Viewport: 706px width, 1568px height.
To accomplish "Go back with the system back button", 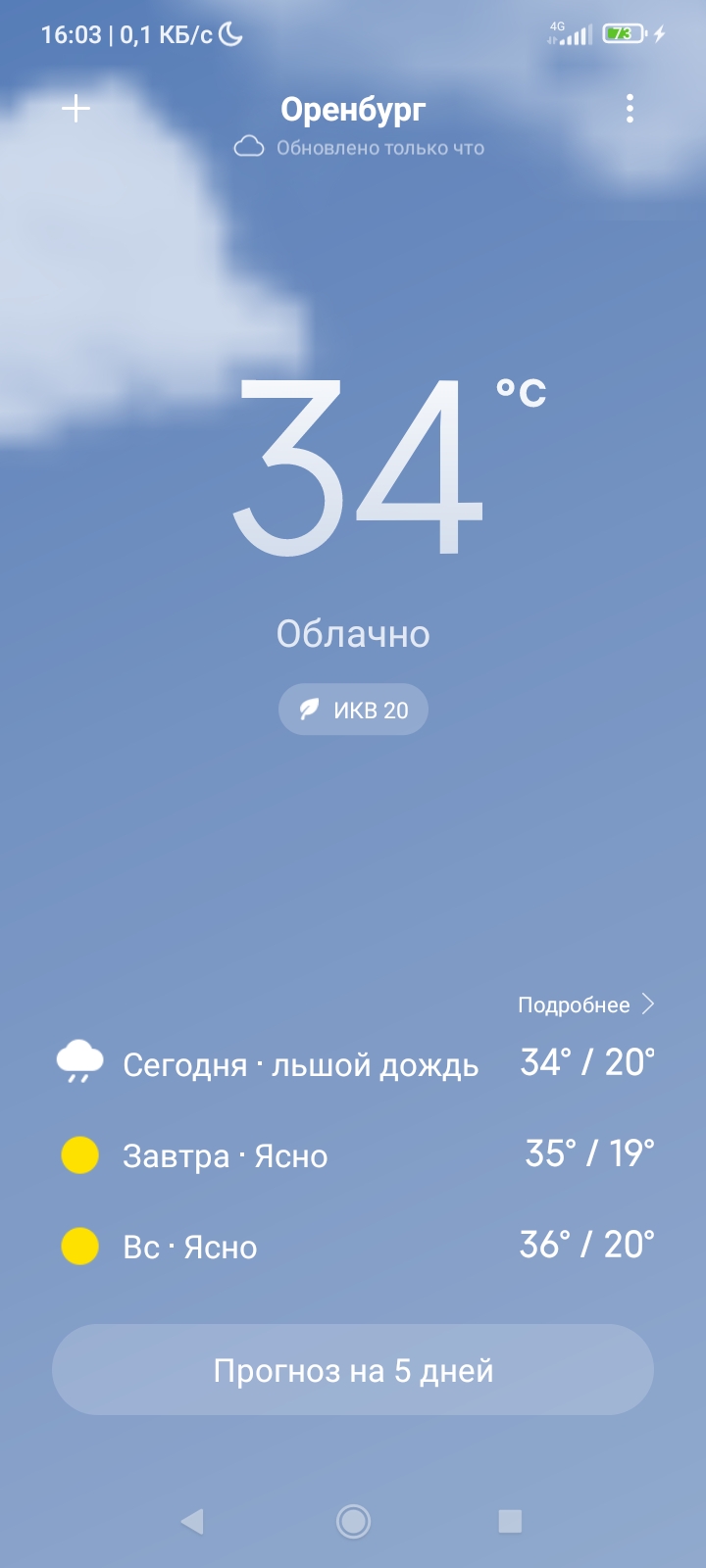I will coord(192,1521).
